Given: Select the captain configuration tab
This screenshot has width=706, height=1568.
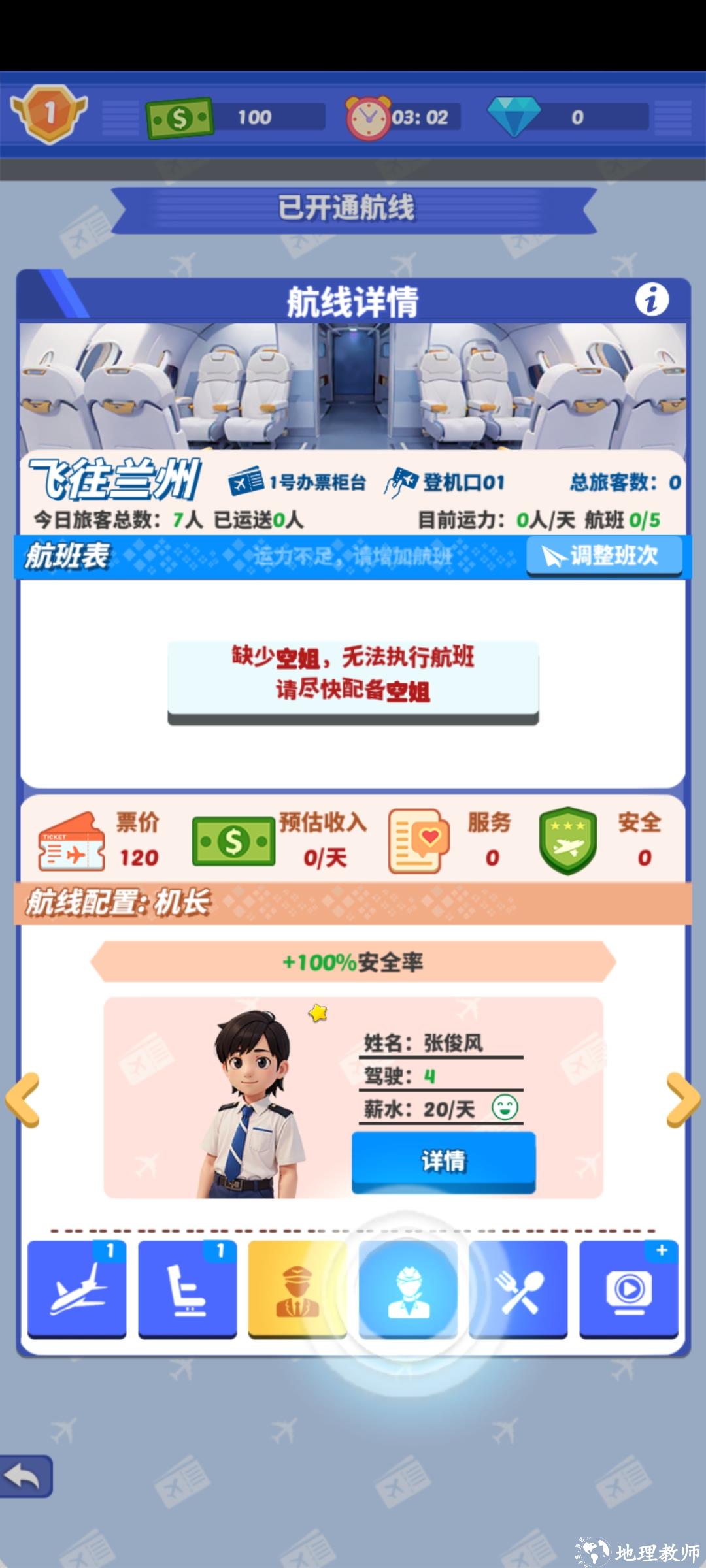Looking at the screenshot, I should (297, 1288).
